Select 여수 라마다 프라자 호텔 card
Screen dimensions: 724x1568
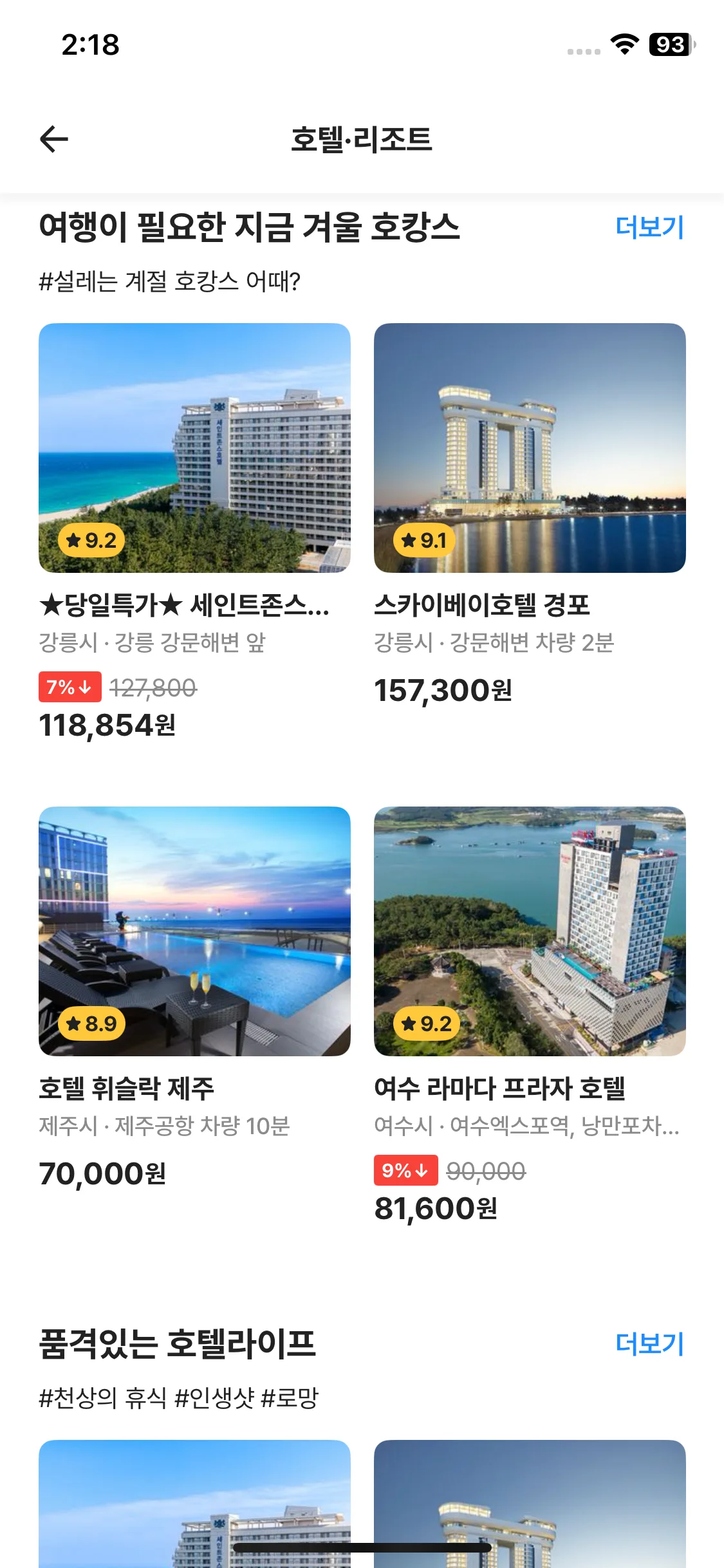[529, 931]
